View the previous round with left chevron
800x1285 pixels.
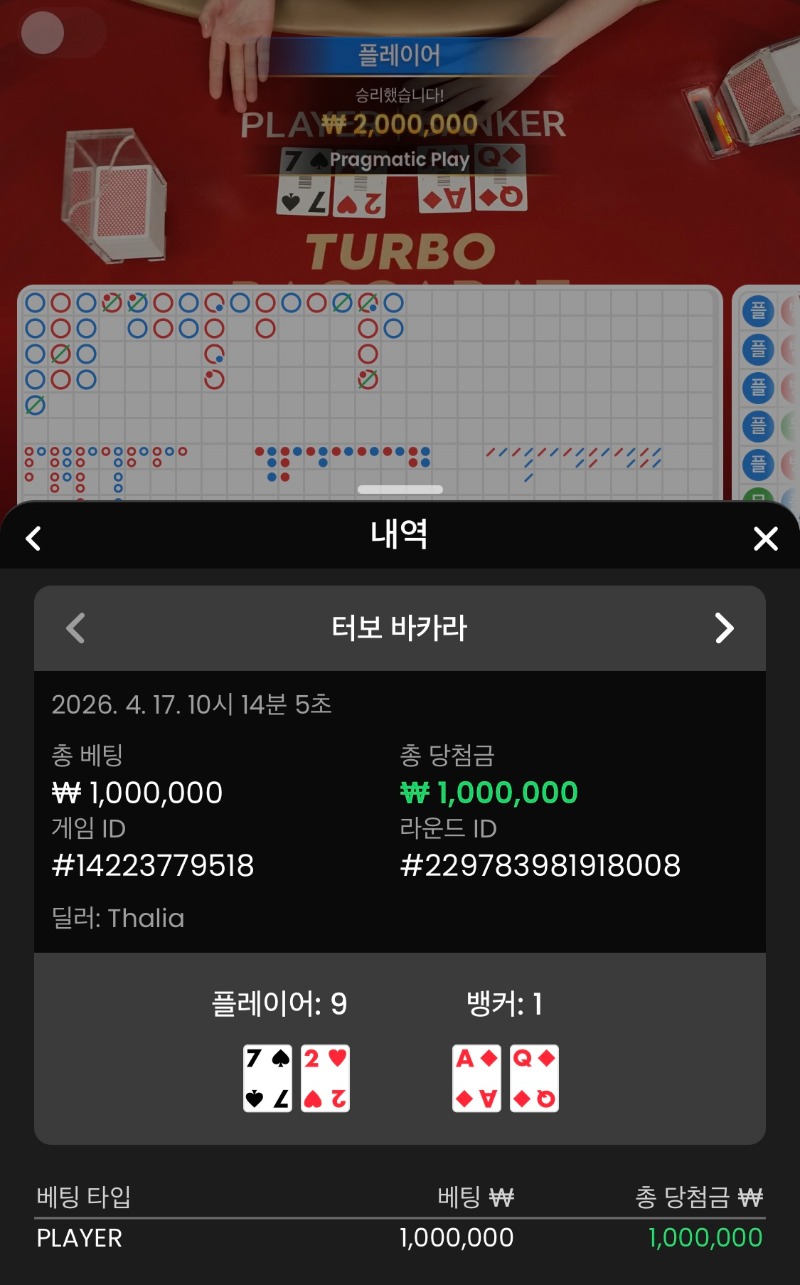[75, 628]
